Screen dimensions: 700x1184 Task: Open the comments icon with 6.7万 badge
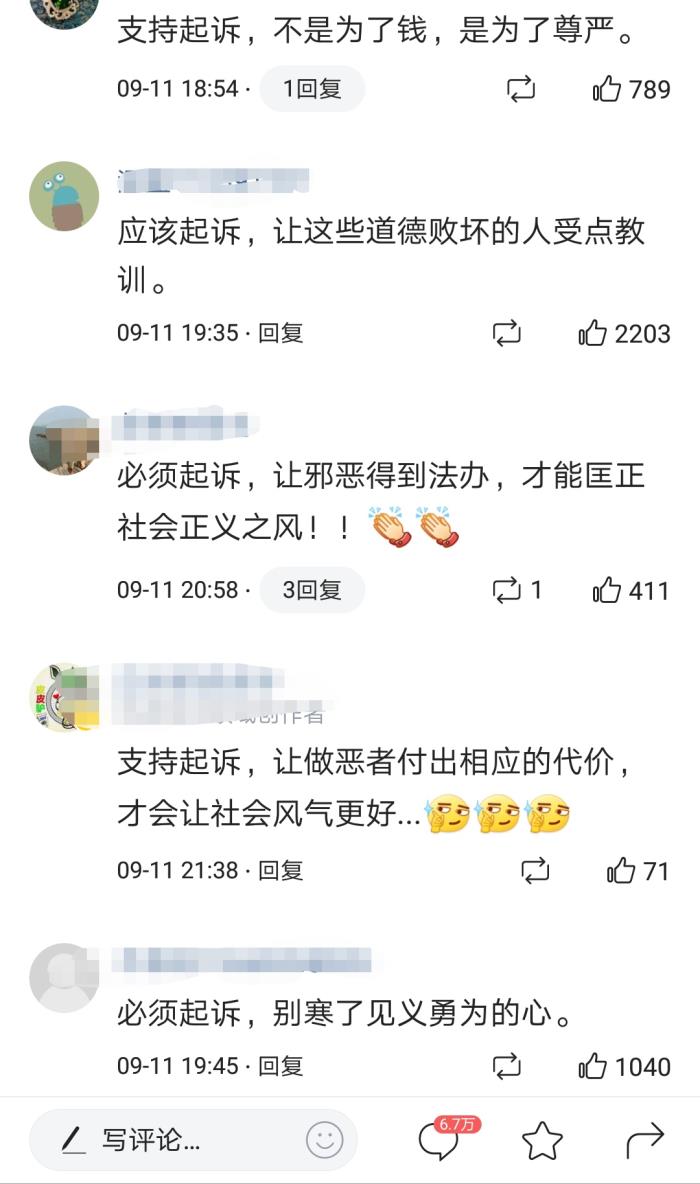(x=440, y=1140)
